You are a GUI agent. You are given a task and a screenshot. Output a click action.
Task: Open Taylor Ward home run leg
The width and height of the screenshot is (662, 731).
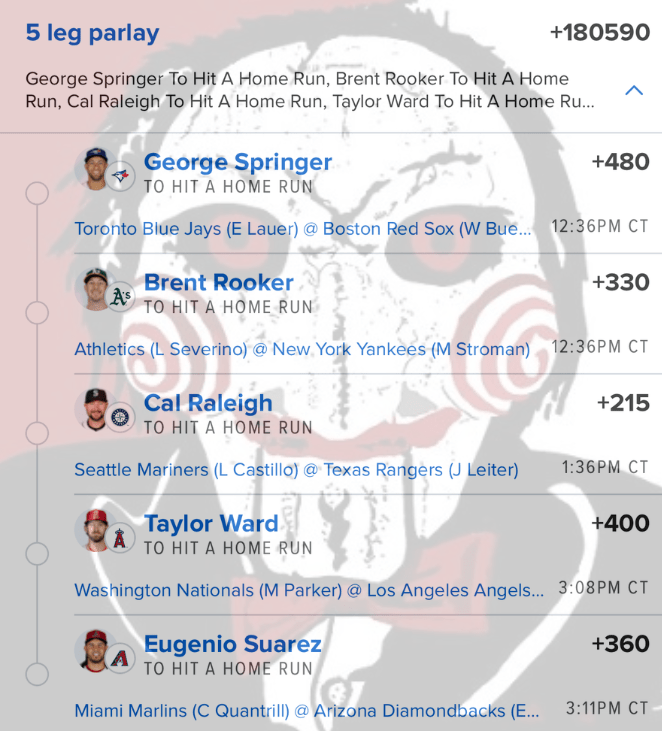211,524
